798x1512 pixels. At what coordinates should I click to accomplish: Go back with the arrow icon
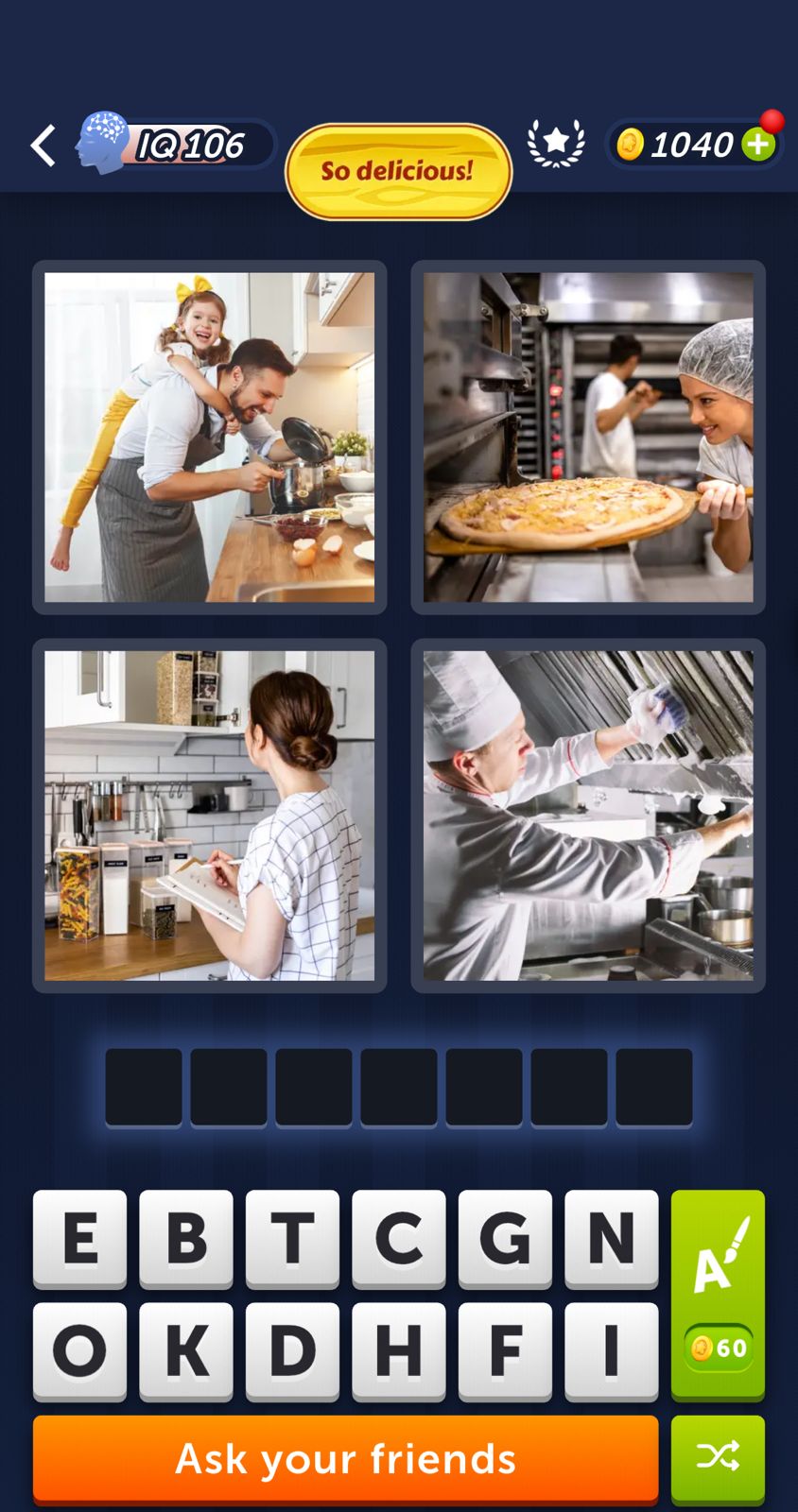pos(43,146)
